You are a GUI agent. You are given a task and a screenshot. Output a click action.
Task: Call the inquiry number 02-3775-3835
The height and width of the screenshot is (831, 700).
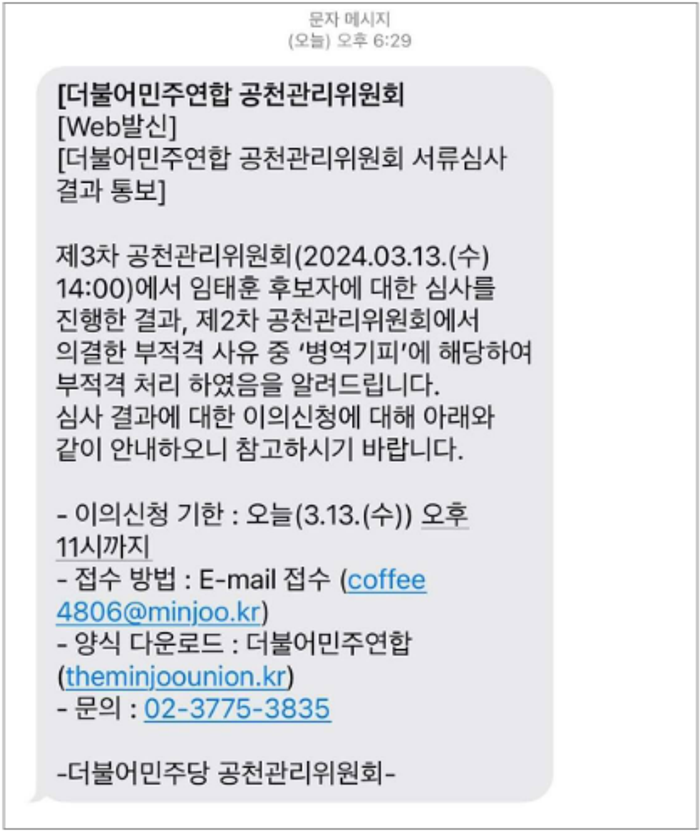tap(237, 709)
